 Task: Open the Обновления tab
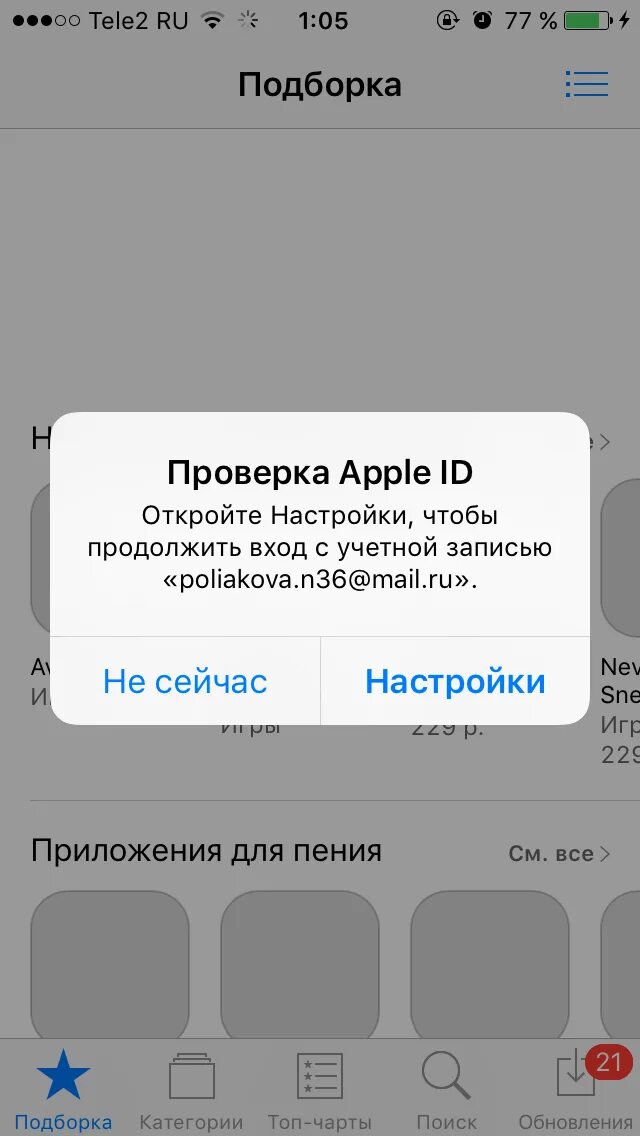tap(576, 1090)
